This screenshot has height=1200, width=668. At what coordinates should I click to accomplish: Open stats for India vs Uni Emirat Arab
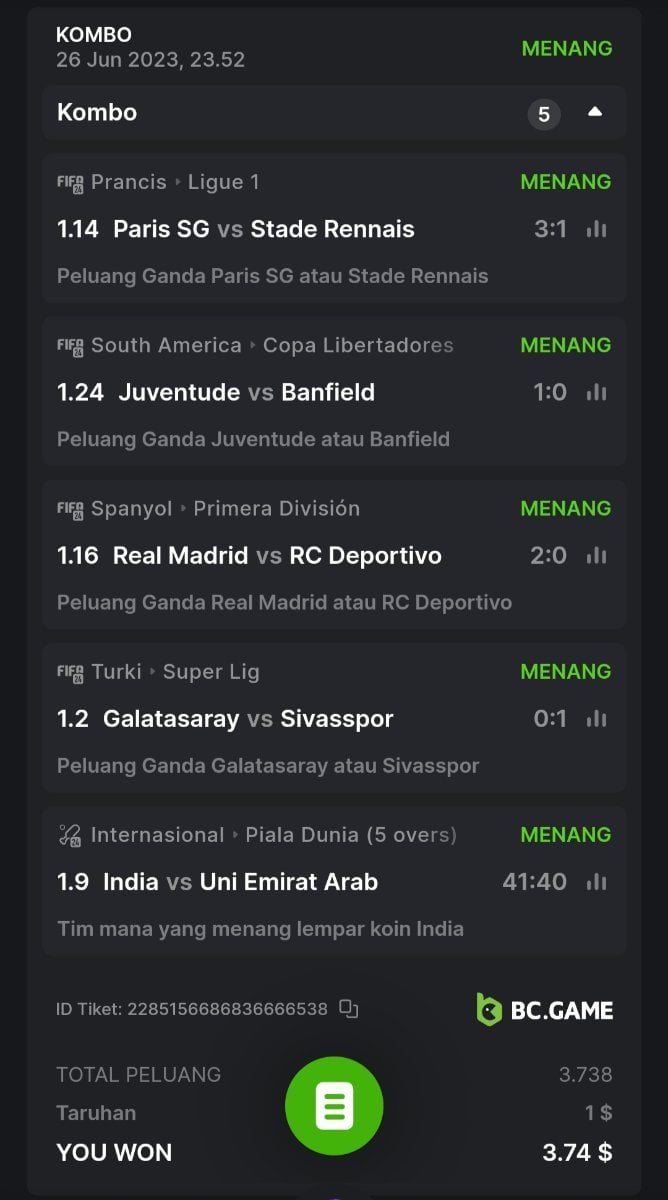597,881
